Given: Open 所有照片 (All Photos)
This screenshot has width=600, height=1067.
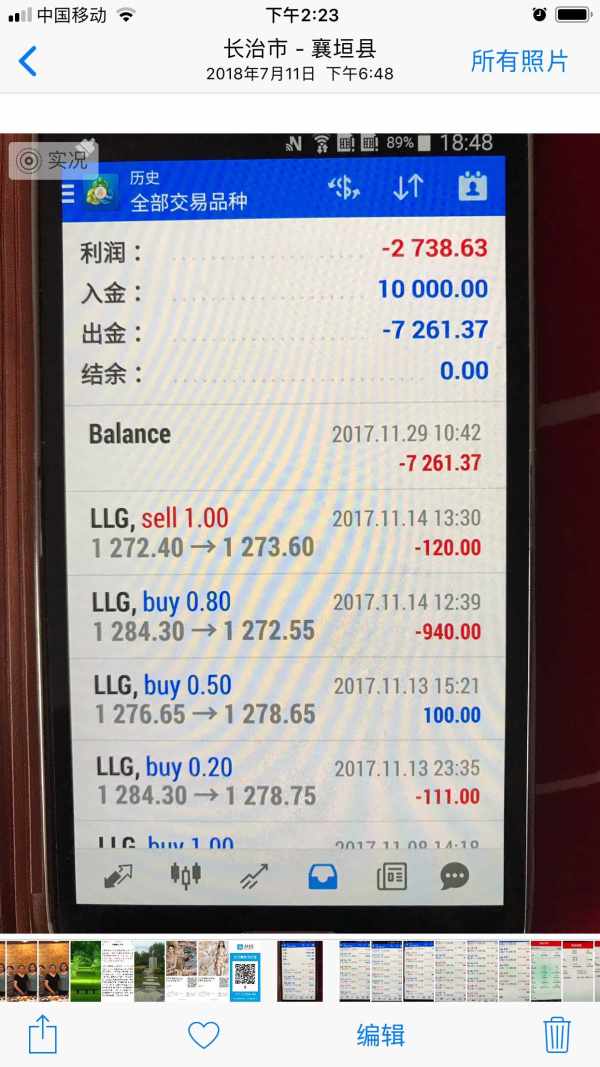Looking at the screenshot, I should click(519, 61).
